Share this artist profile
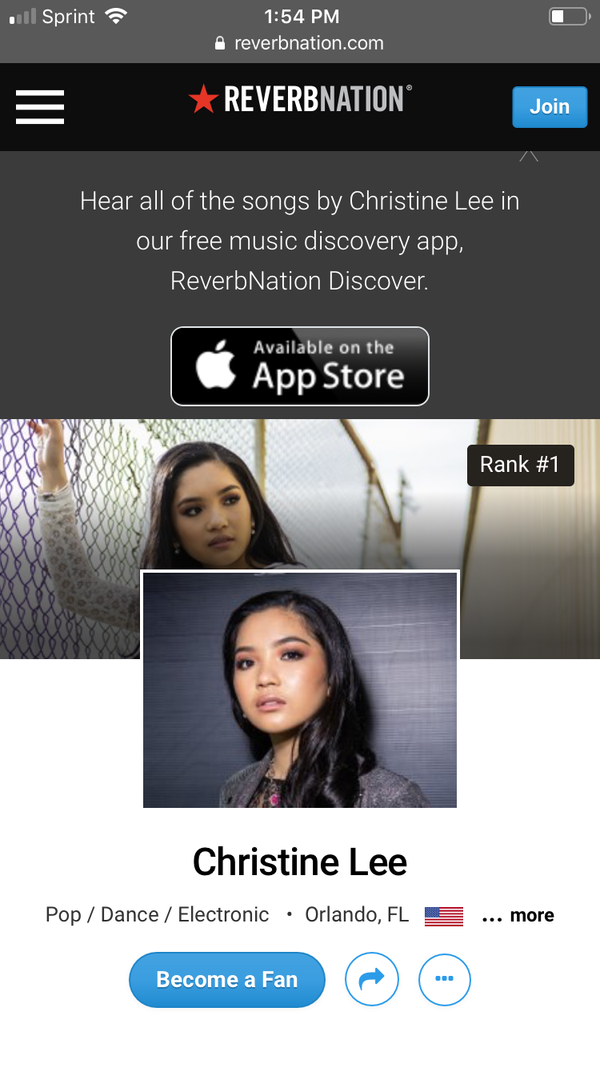The image size is (600, 1067). click(372, 979)
